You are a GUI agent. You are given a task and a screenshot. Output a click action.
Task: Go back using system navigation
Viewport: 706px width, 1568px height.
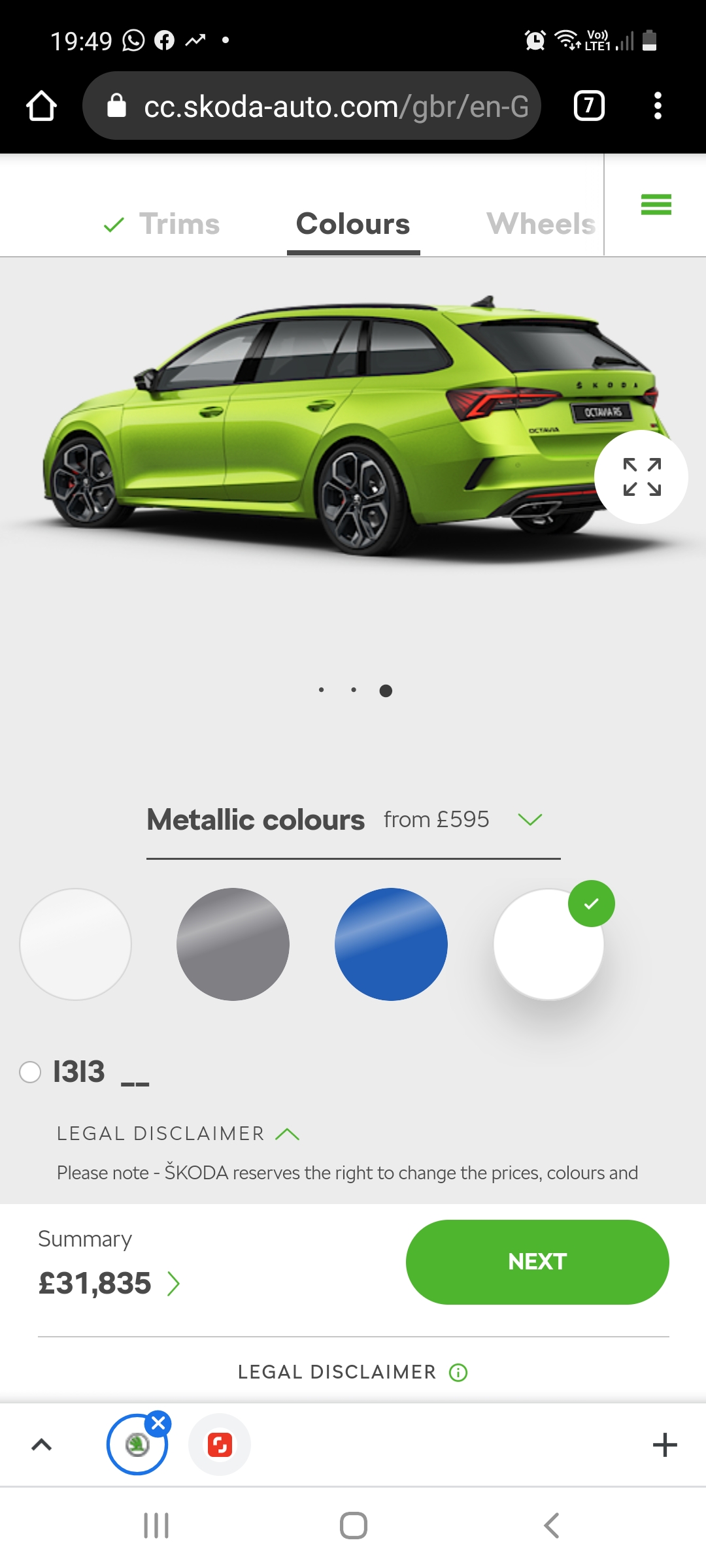551,1526
